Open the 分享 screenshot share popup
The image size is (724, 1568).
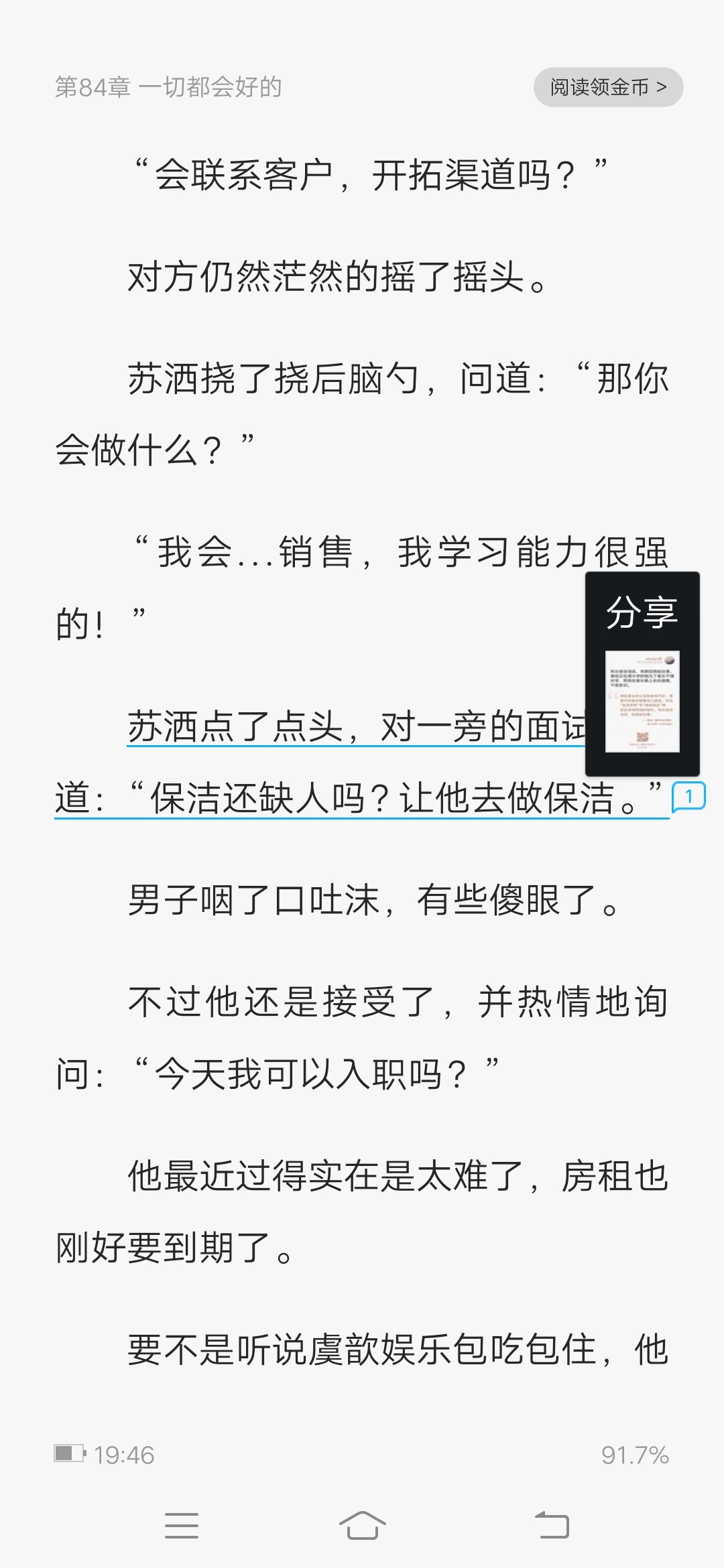click(x=642, y=673)
